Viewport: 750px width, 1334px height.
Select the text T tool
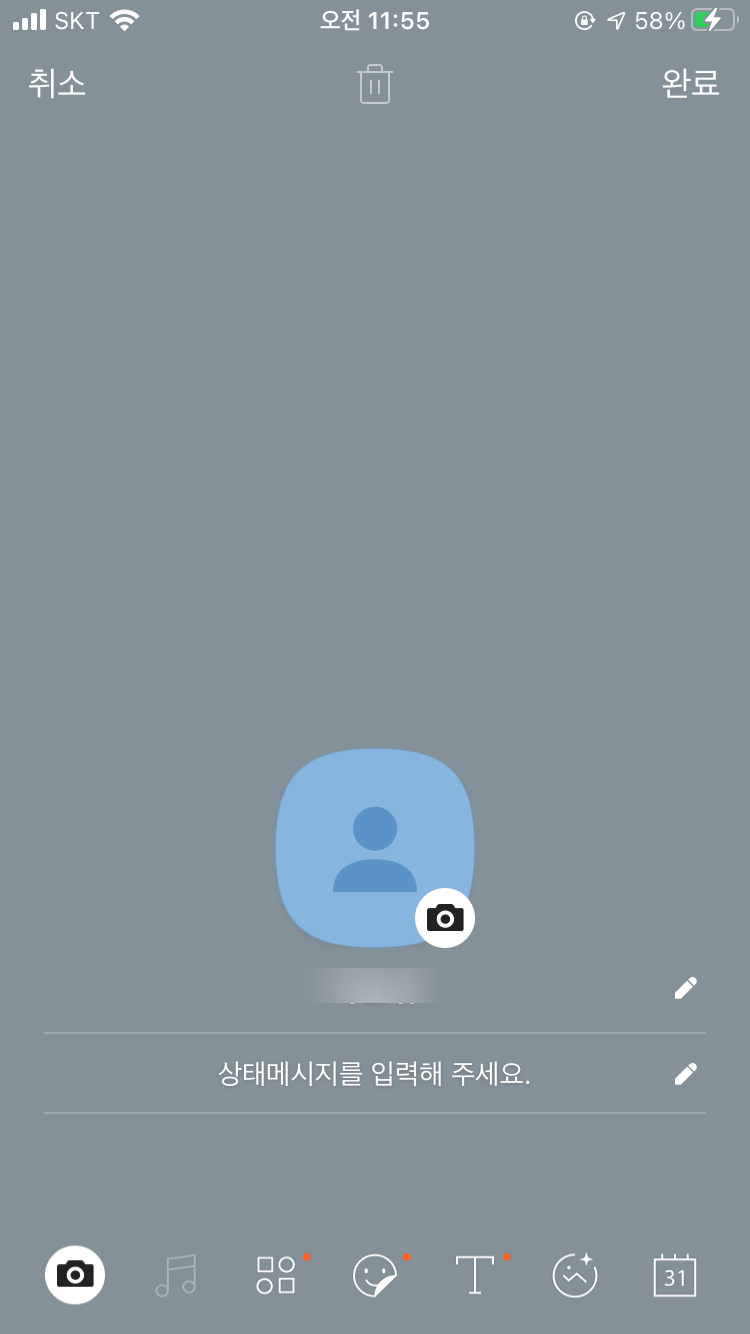(x=475, y=1275)
